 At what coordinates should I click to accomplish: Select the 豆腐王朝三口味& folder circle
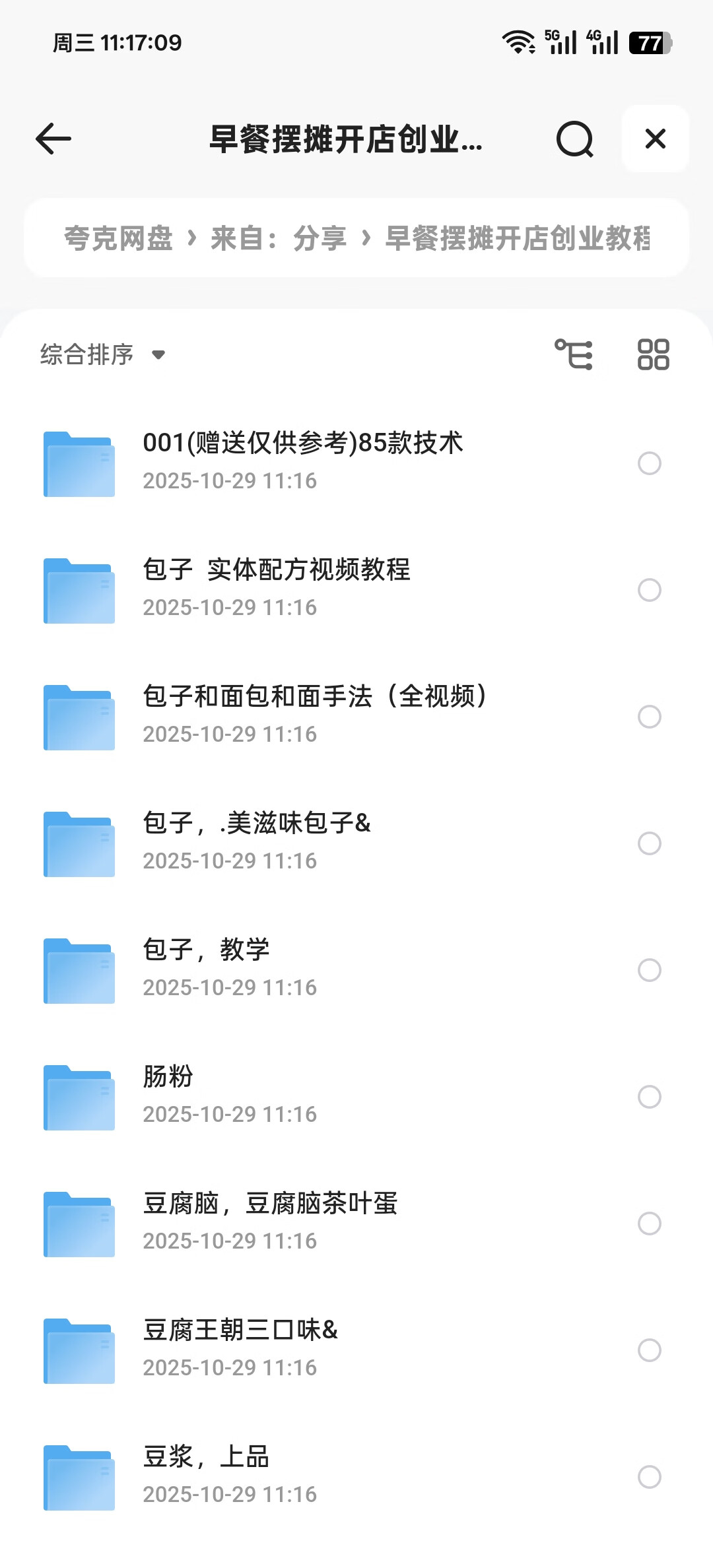tap(650, 1350)
